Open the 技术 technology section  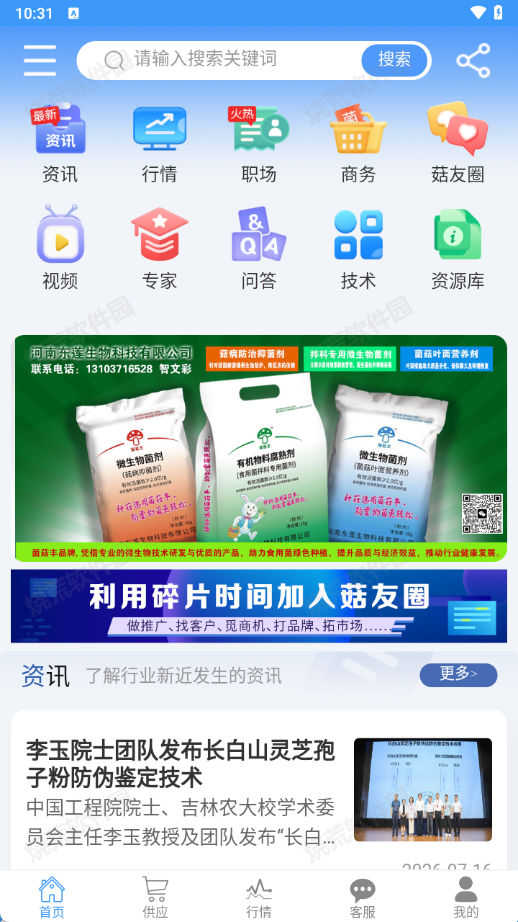click(358, 248)
